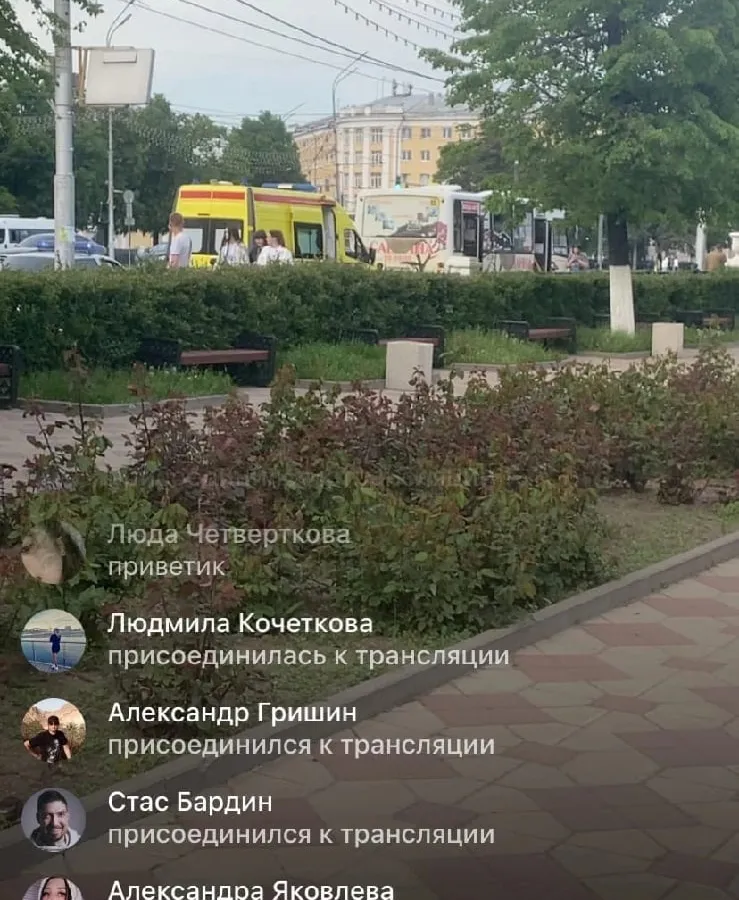Open Людмила Кочеткова's profile from the chat
This screenshot has width=739, height=900.
[x=54, y=640]
